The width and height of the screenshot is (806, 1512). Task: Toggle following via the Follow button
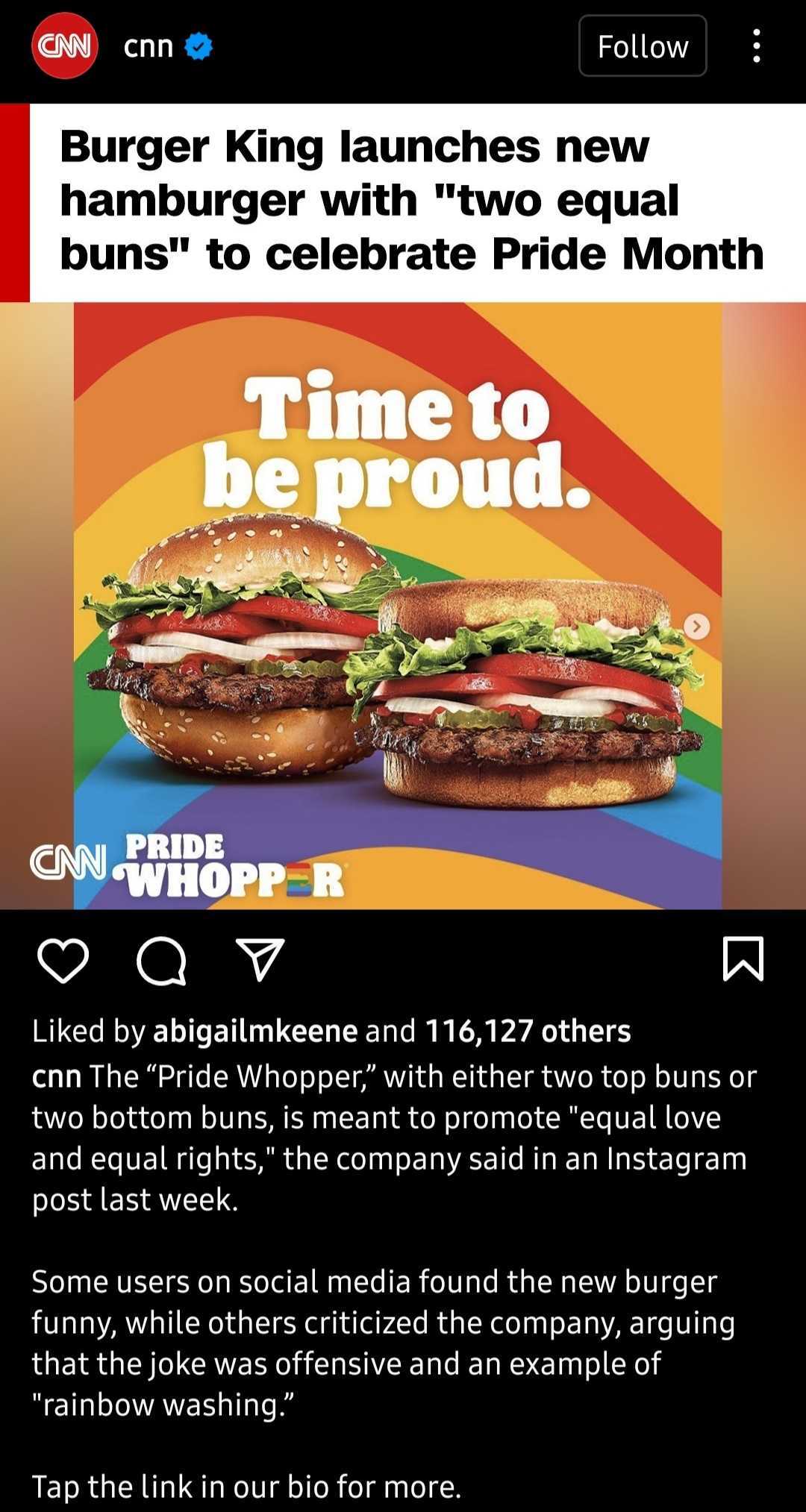[x=642, y=47]
